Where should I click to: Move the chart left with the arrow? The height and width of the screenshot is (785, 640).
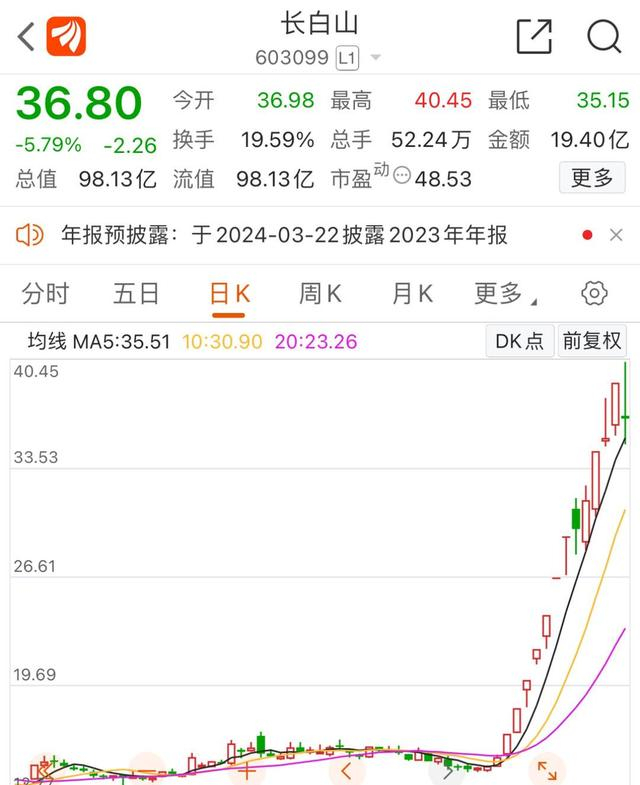[x=346, y=770]
